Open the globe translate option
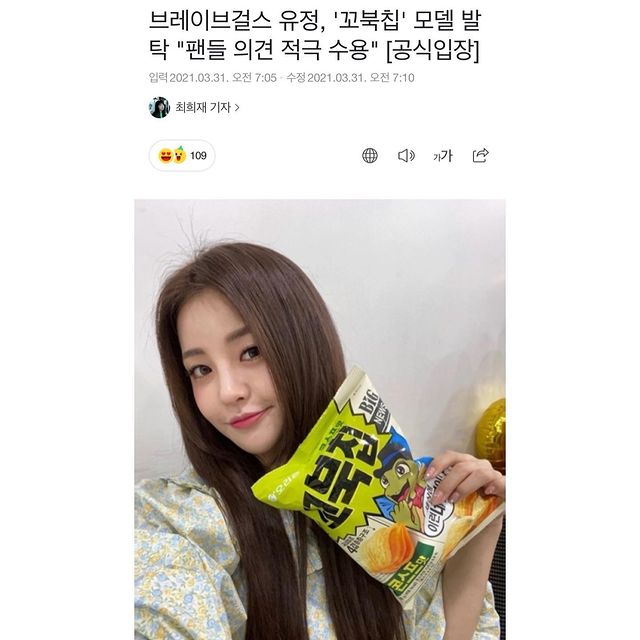The height and width of the screenshot is (640, 640). 370,155
